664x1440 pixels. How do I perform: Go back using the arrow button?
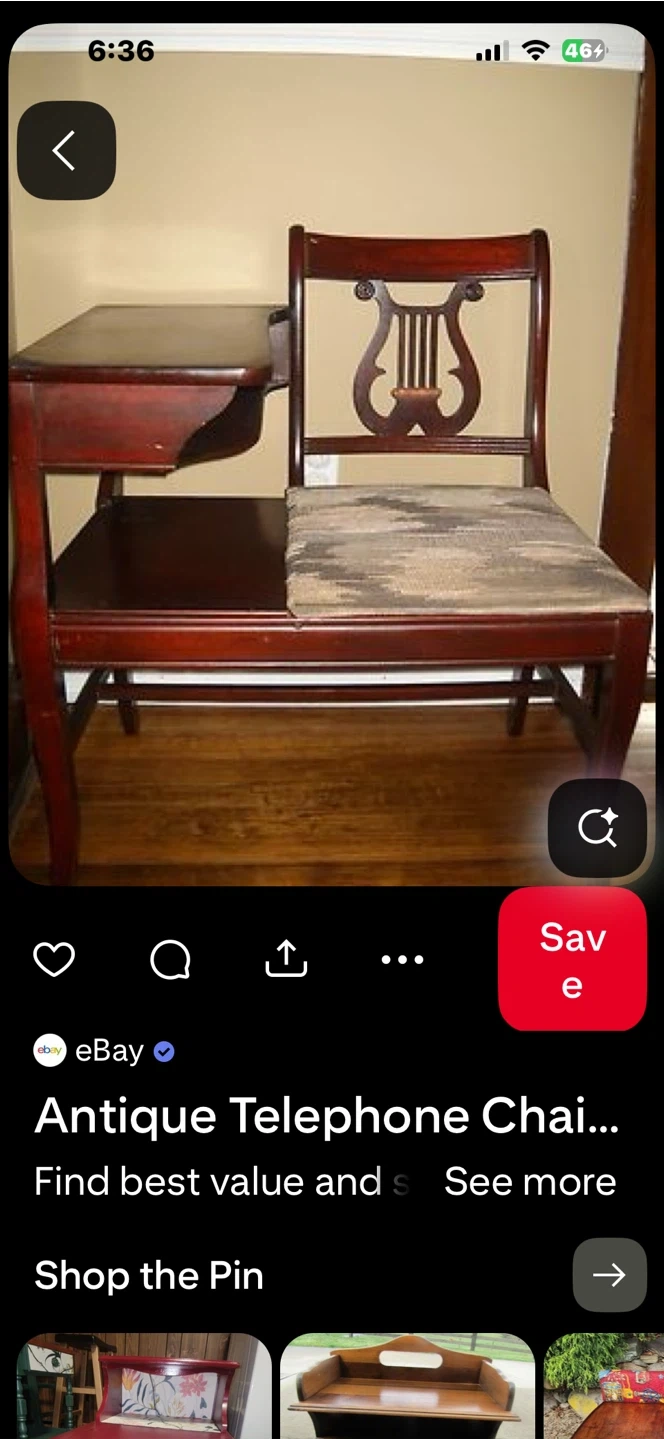tap(66, 150)
